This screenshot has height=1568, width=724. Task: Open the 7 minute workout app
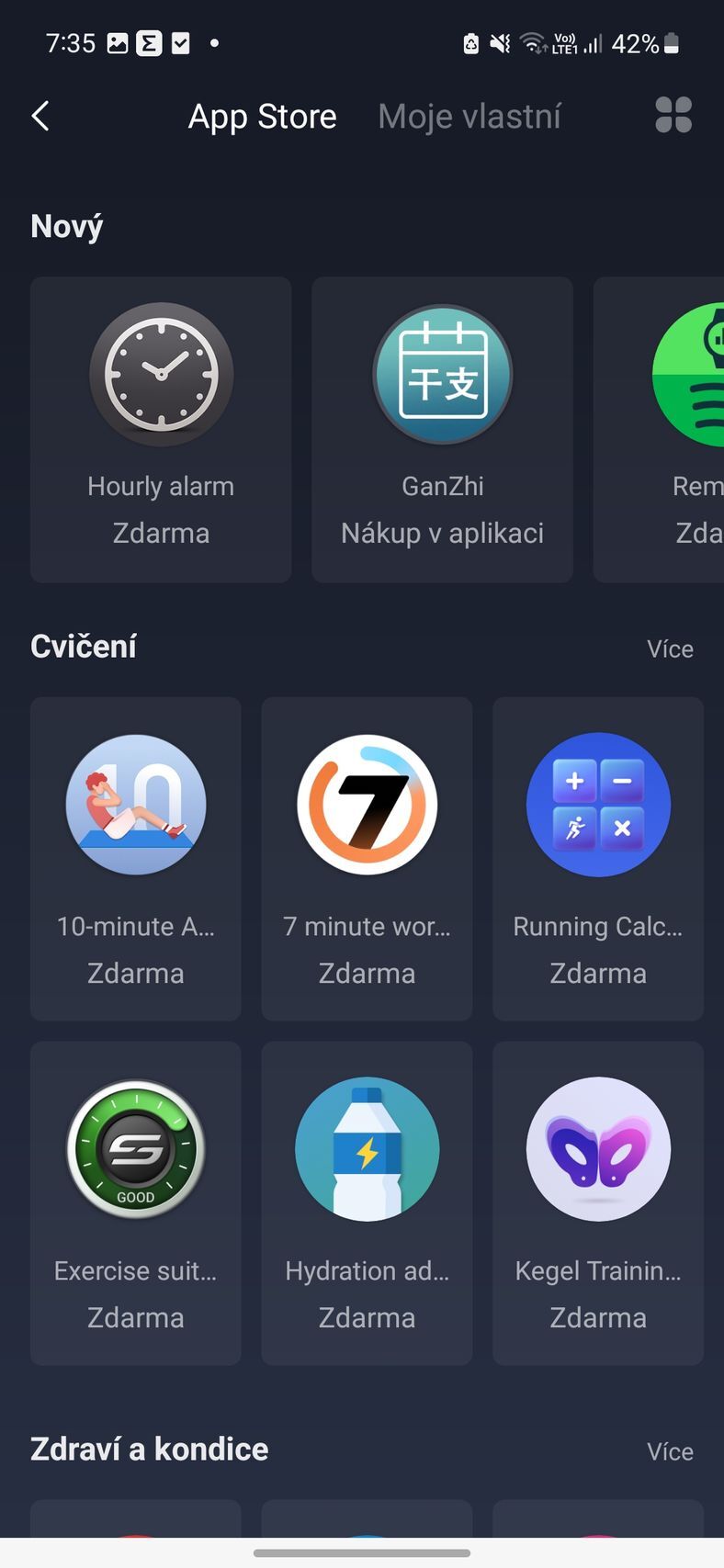(367, 804)
